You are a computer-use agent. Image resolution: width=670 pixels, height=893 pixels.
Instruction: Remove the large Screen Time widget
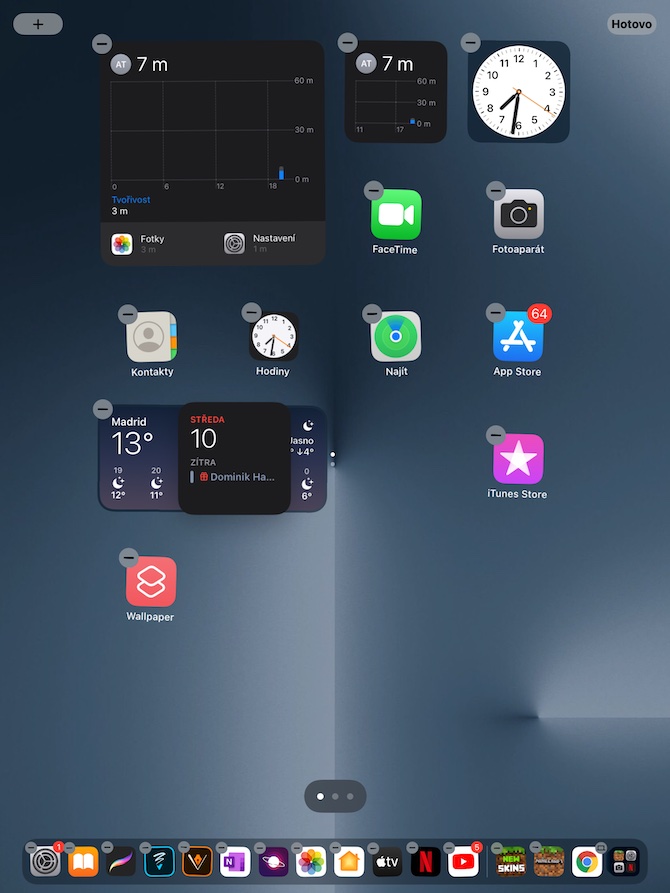(101, 43)
